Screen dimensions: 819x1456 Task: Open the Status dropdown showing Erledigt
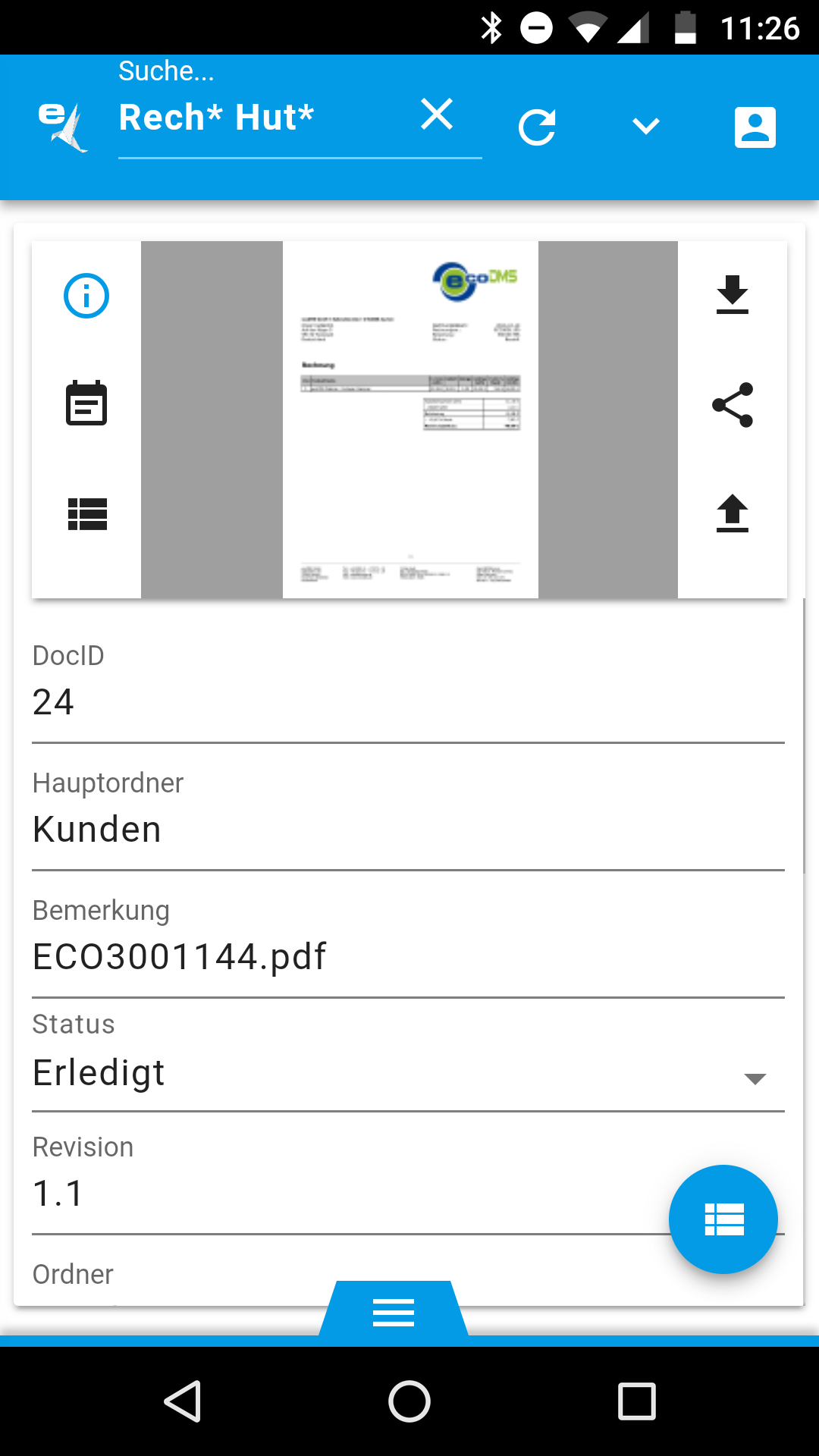tap(408, 1074)
